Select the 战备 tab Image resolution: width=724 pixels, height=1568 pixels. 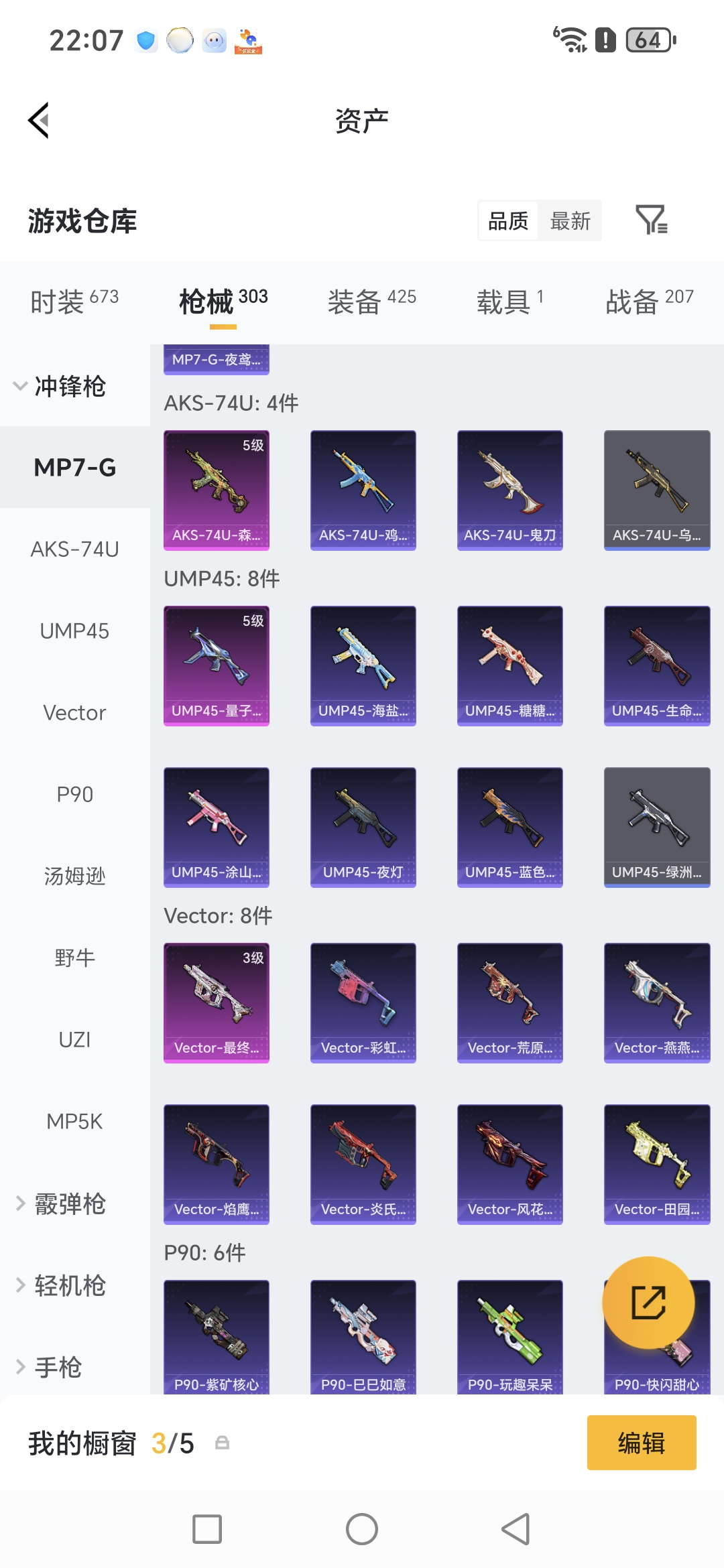[x=649, y=301]
